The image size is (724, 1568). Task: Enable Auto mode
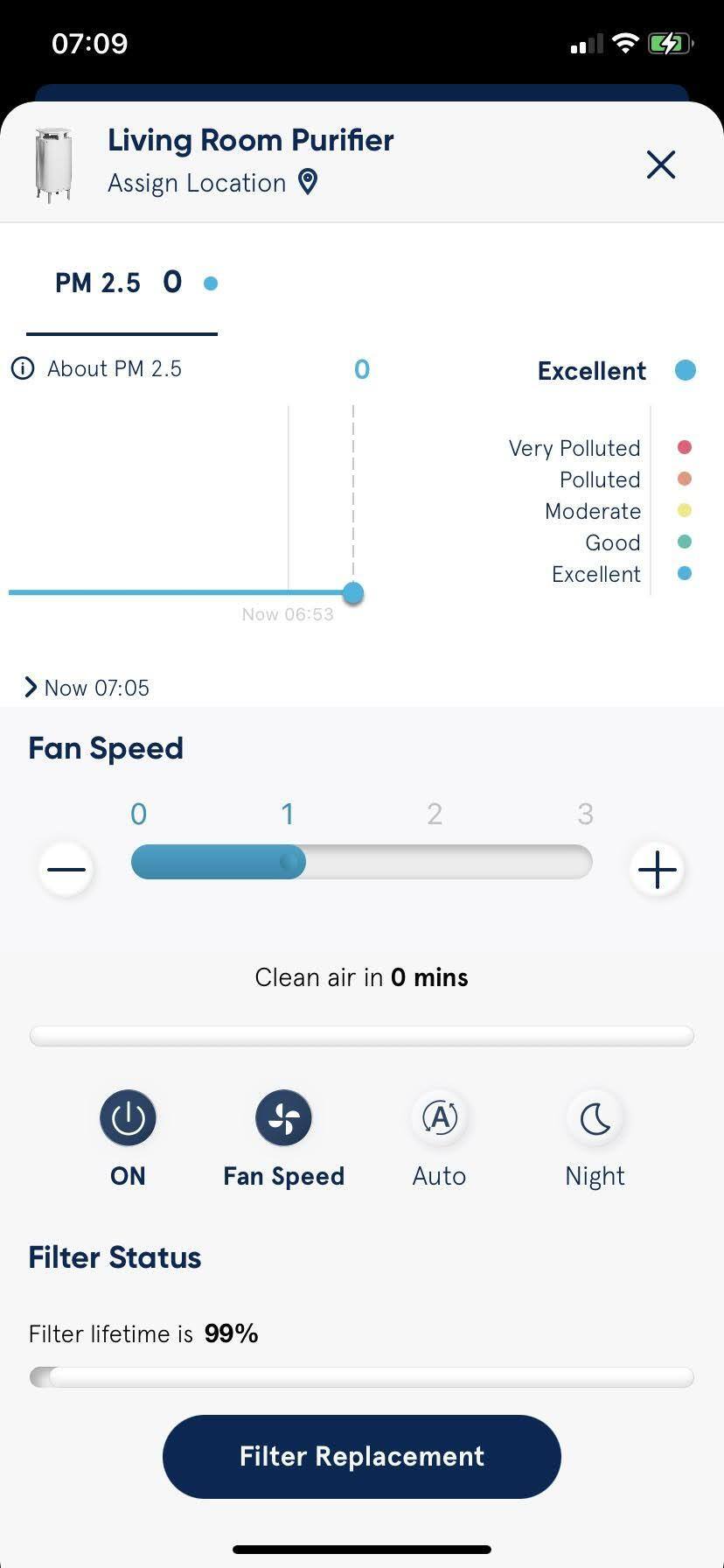tap(439, 1117)
